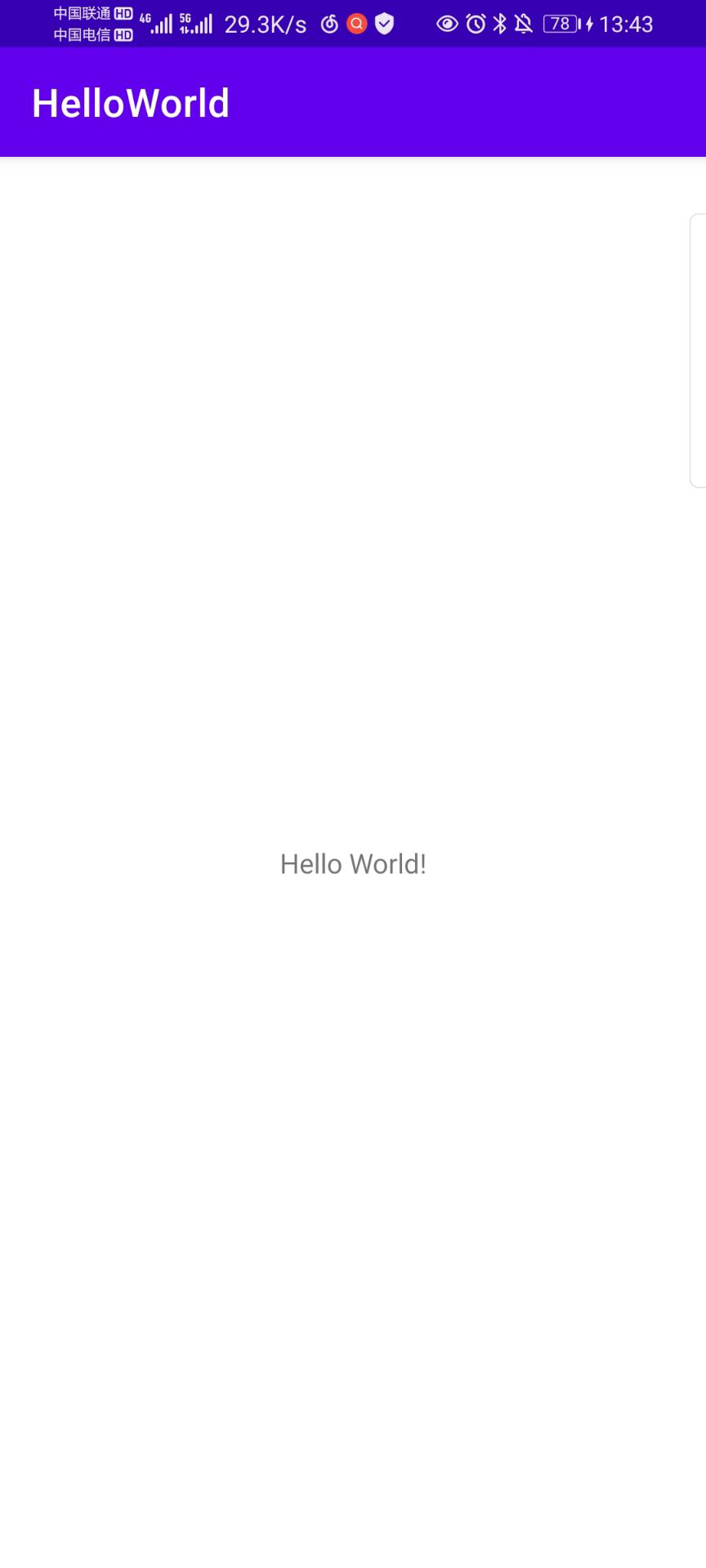The width and height of the screenshot is (706, 1568).
Task: Tap the orange search notification icon
Action: point(355,24)
